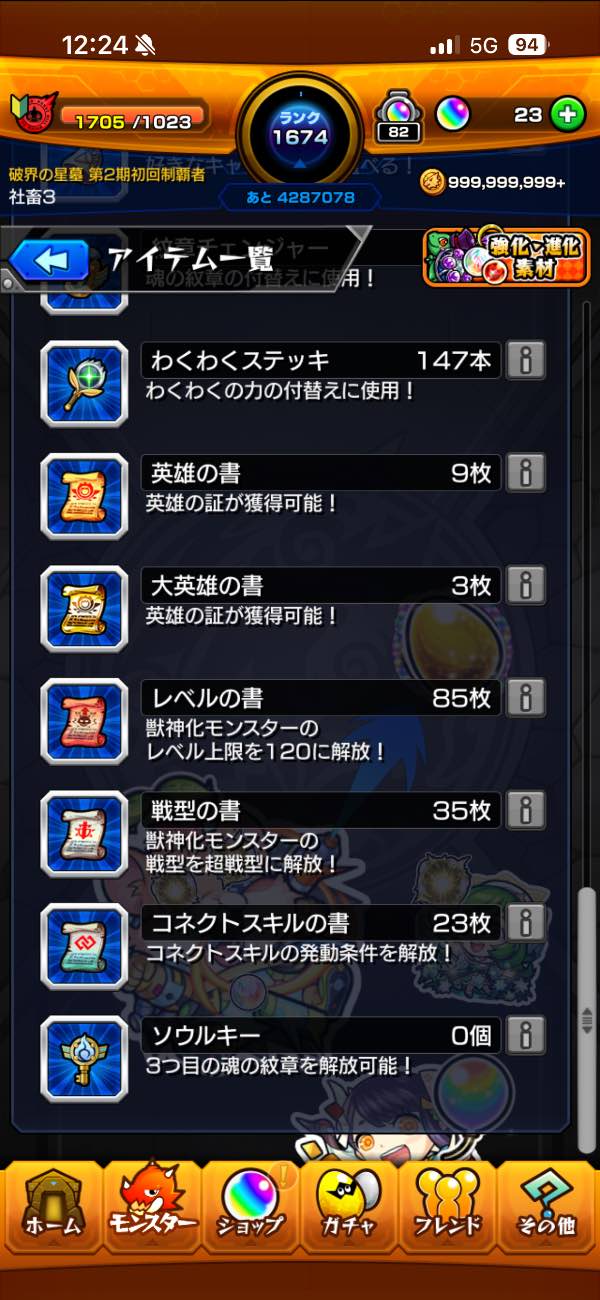Open the rank 1674 badge
The height and width of the screenshot is (1300, 600).
[x=300, y=130]
